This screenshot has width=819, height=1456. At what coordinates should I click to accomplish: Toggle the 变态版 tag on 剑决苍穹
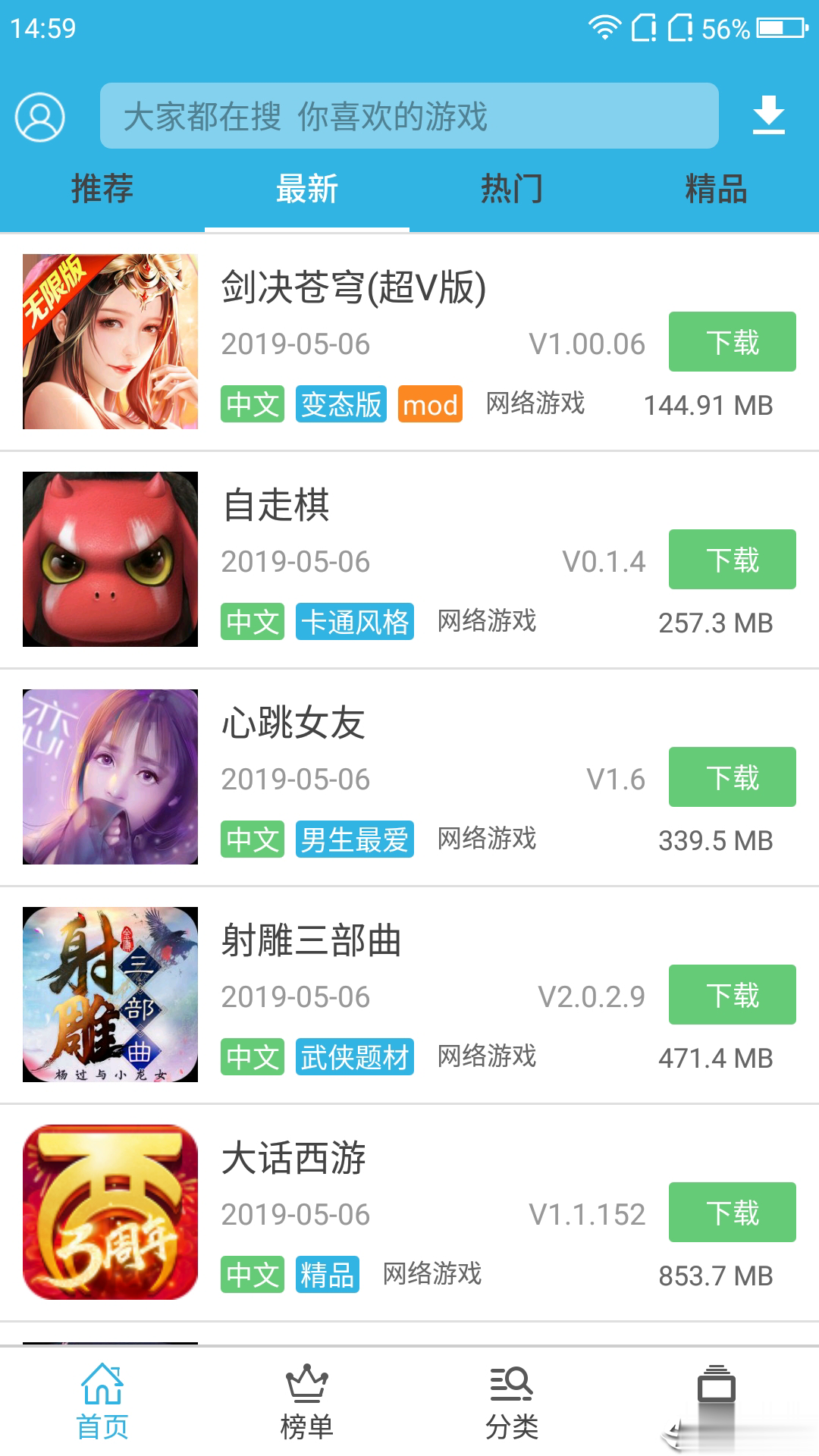click(340, 406)
